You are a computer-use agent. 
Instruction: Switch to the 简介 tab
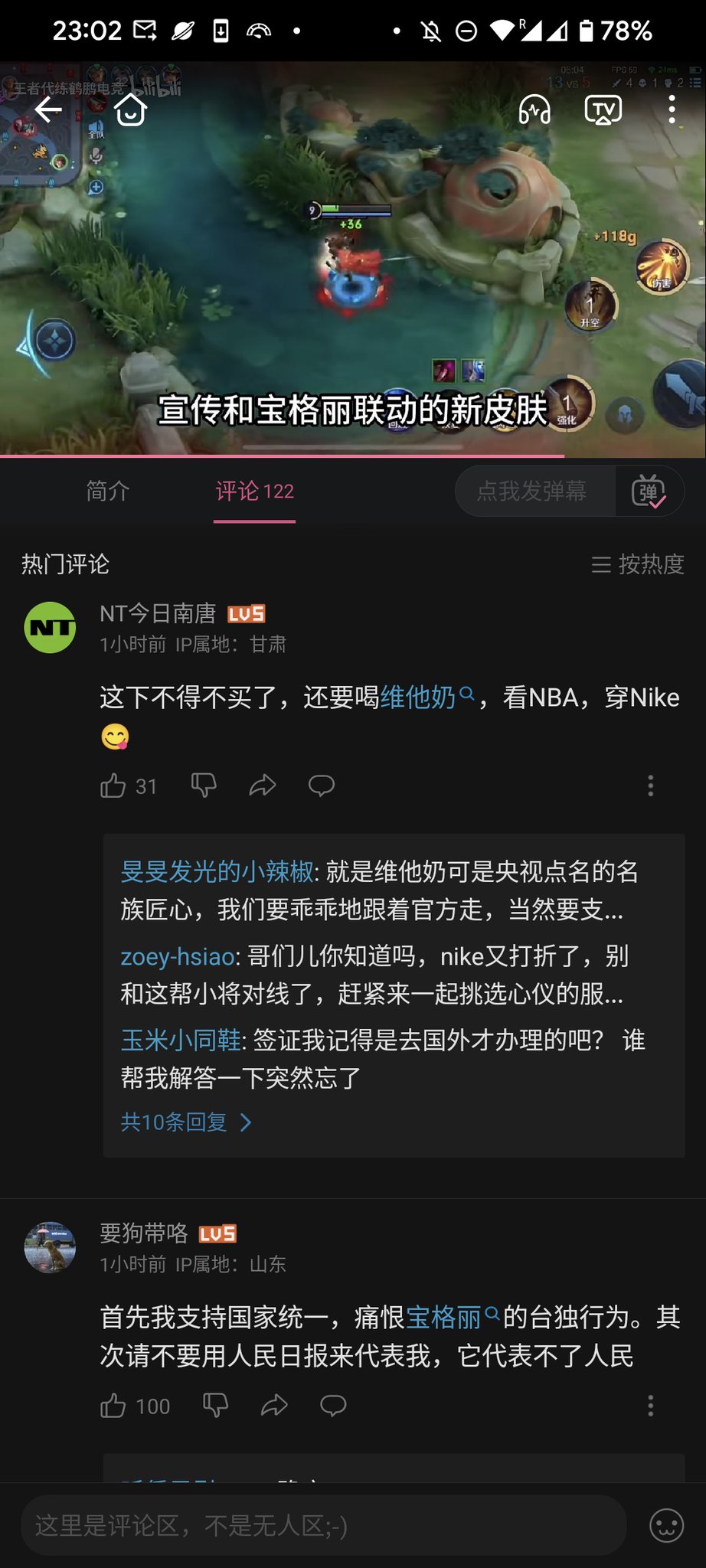pos(108,491)
